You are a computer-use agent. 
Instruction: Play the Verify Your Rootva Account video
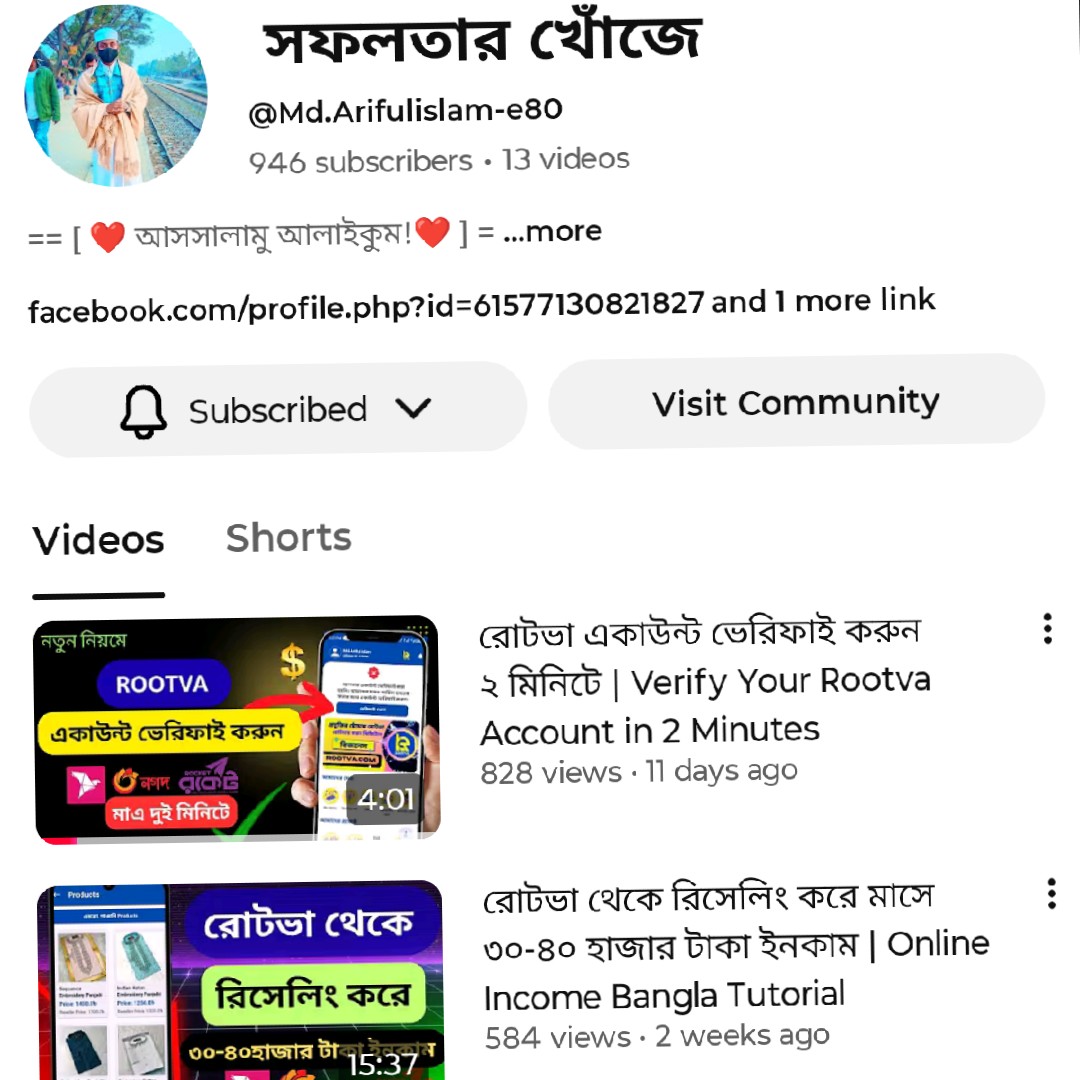[237, 729]
